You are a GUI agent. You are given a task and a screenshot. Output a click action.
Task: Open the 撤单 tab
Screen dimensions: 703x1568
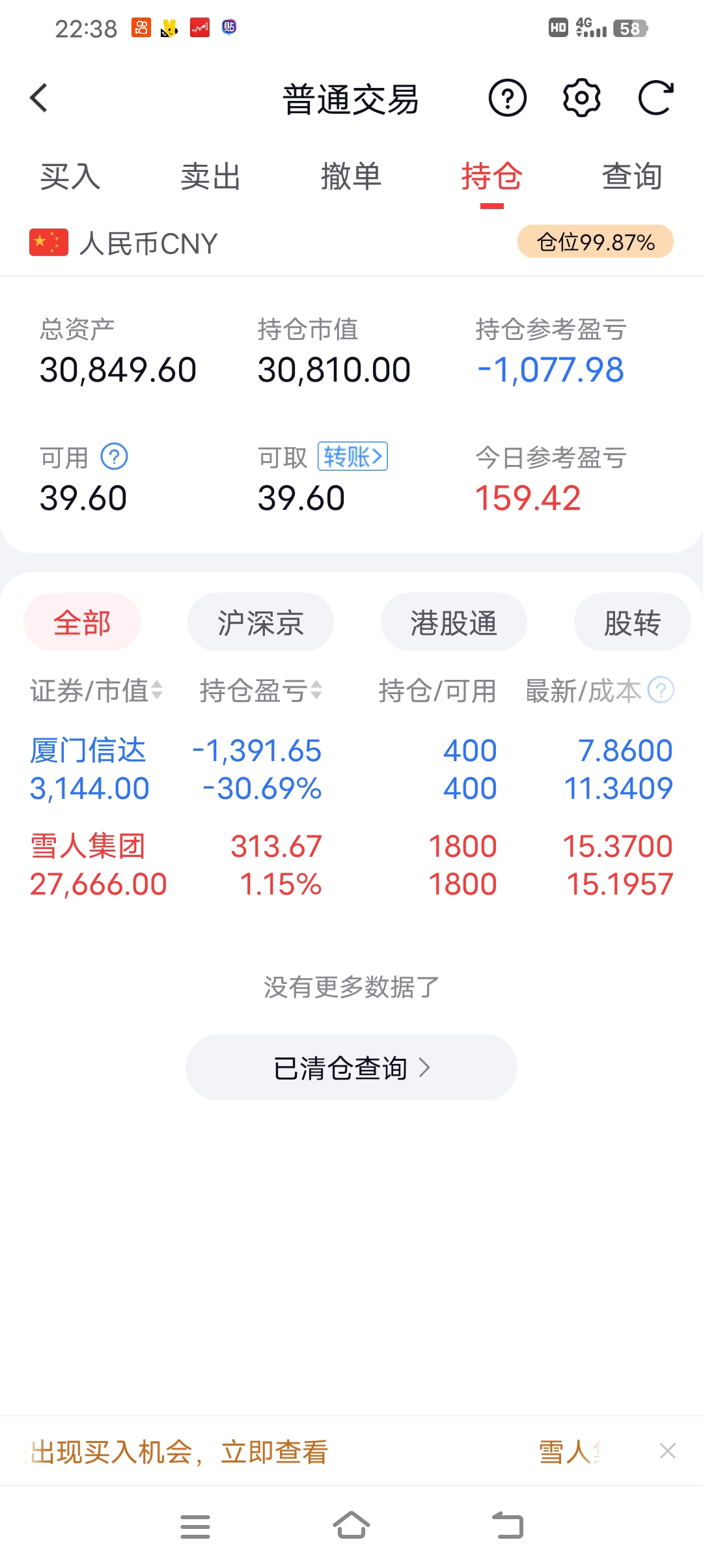click(351, 176)
